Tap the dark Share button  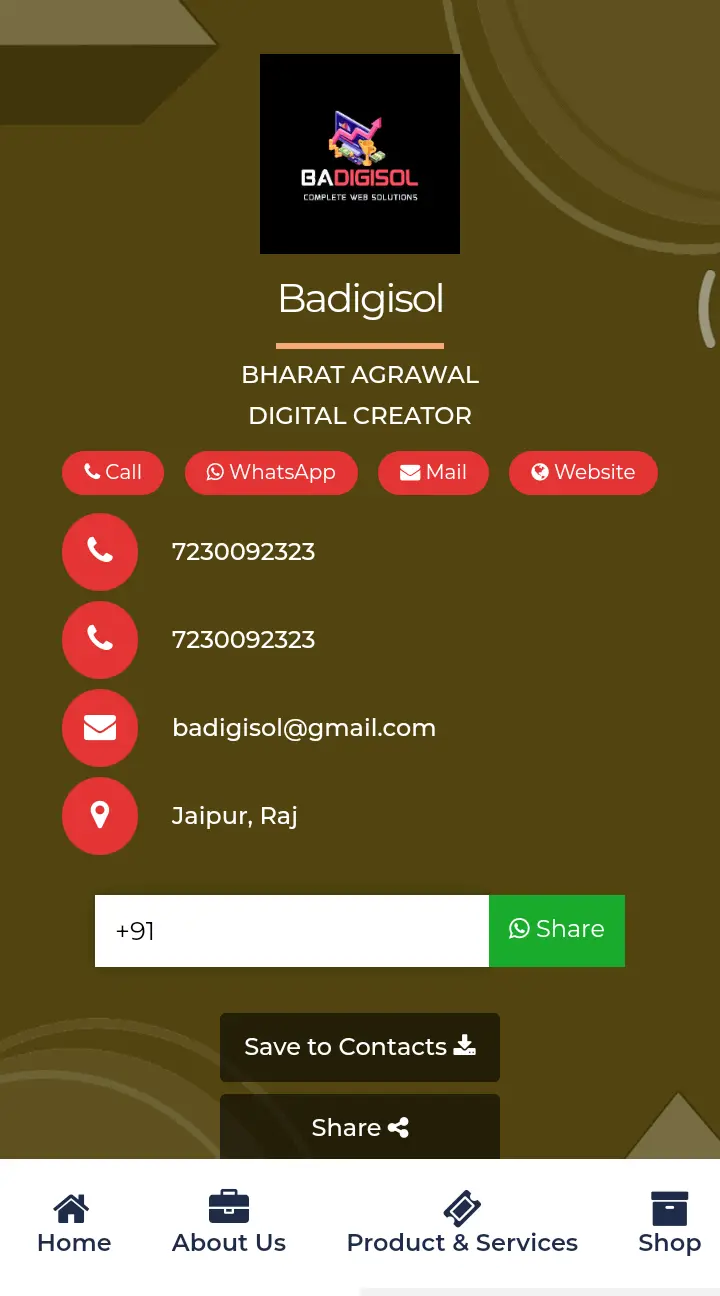(x=360, y=1128)
